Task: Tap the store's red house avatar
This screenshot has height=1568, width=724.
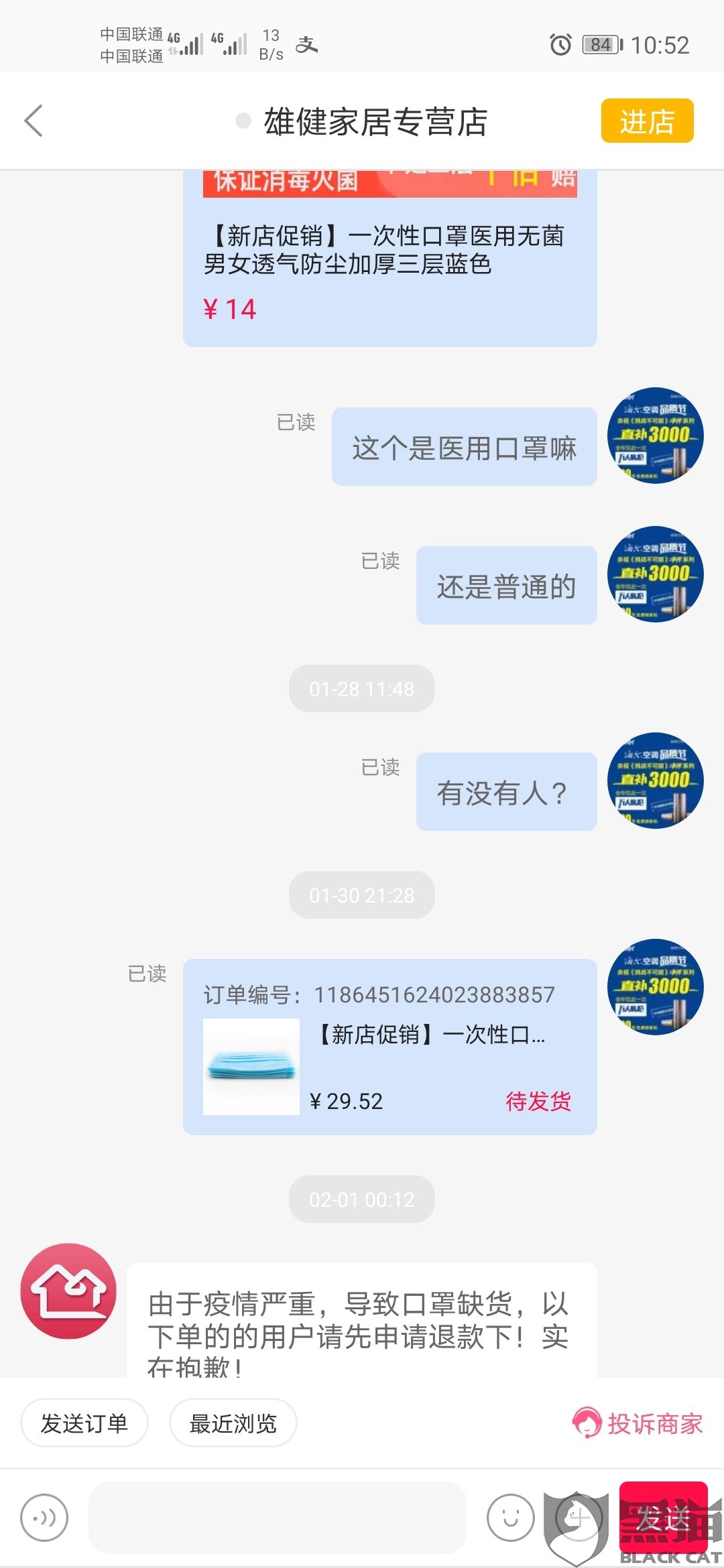Action: click(x=68, y=1291)
